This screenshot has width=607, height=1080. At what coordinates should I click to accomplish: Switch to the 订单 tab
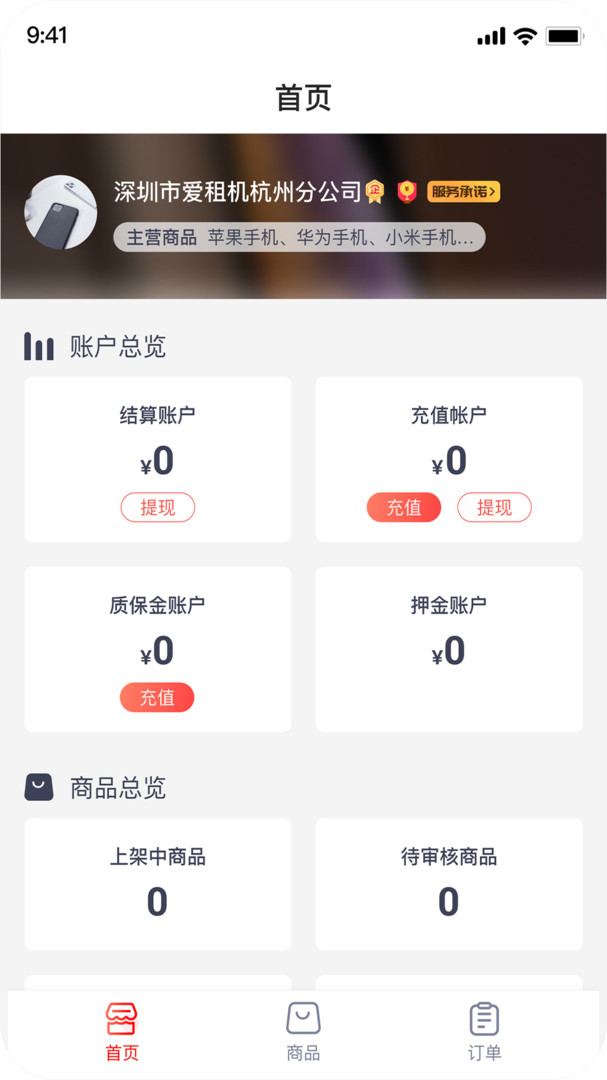[484, 1032]
